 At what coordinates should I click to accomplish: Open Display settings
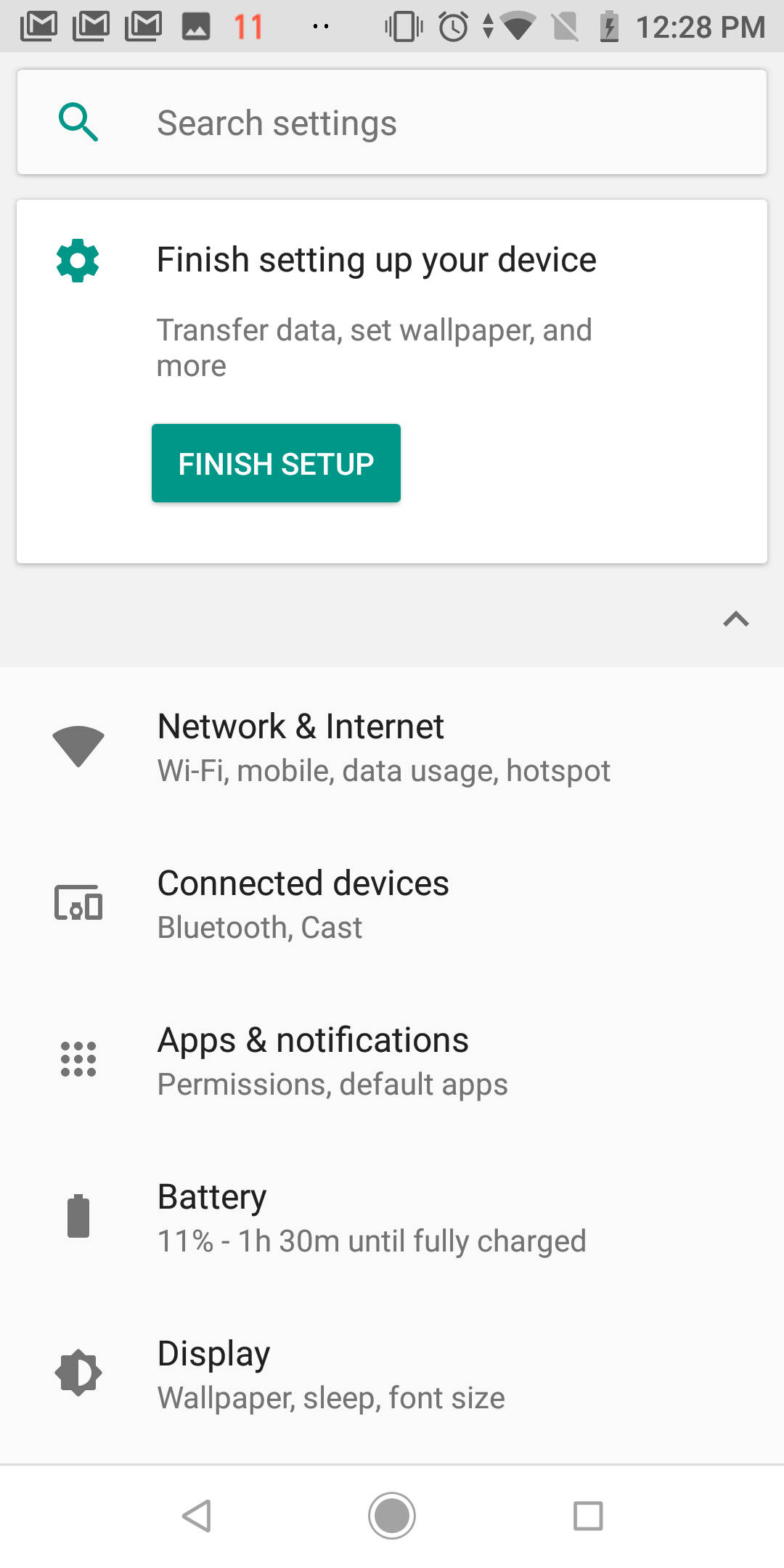[x=392, y=1375]
